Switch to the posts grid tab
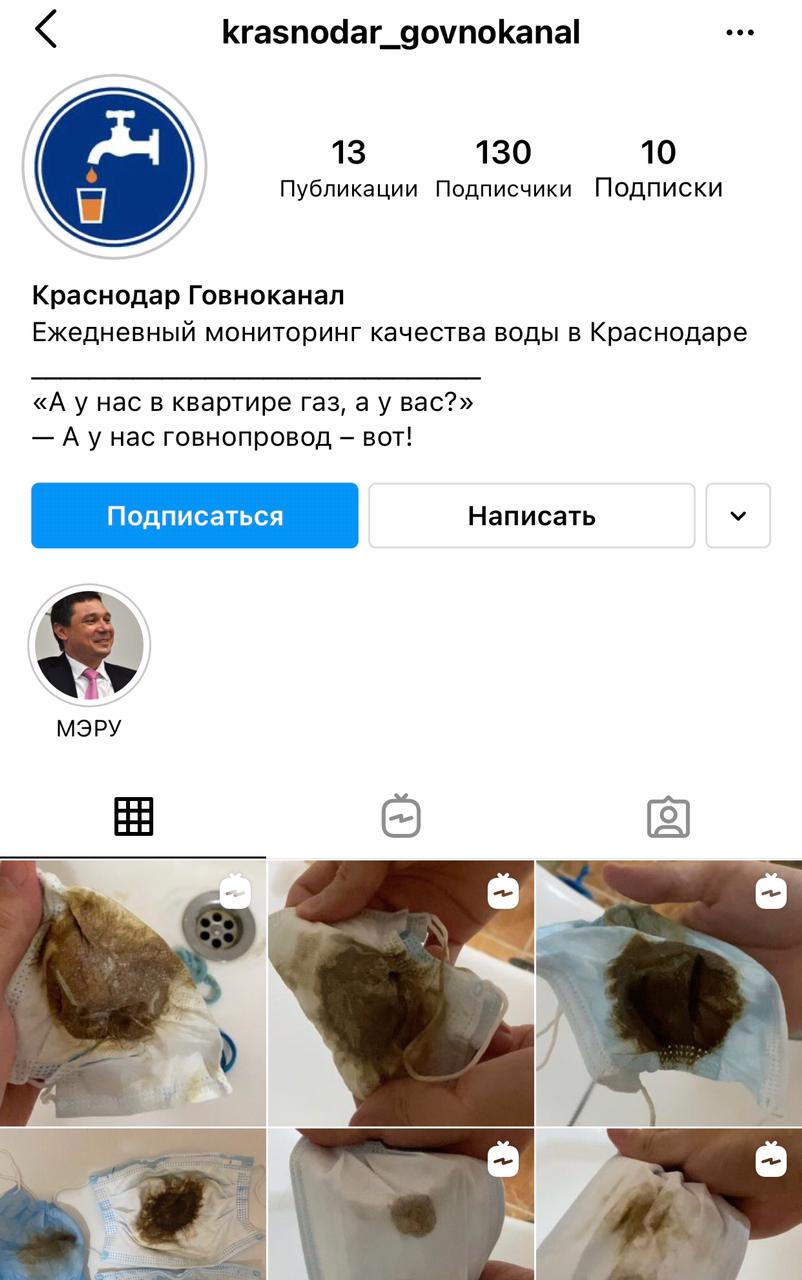 click(x=133, y=817)
